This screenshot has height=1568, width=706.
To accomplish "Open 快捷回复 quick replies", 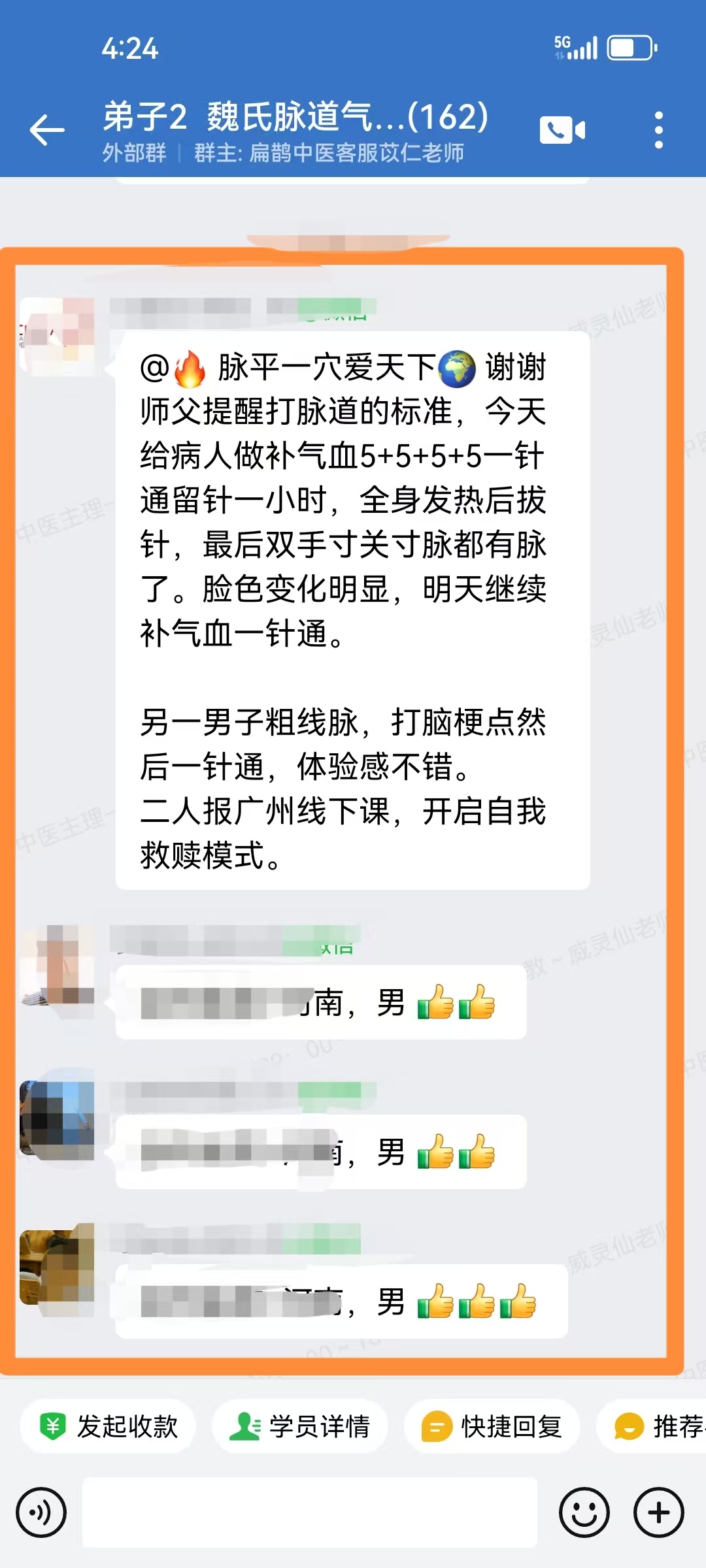I will point(492,1426).
